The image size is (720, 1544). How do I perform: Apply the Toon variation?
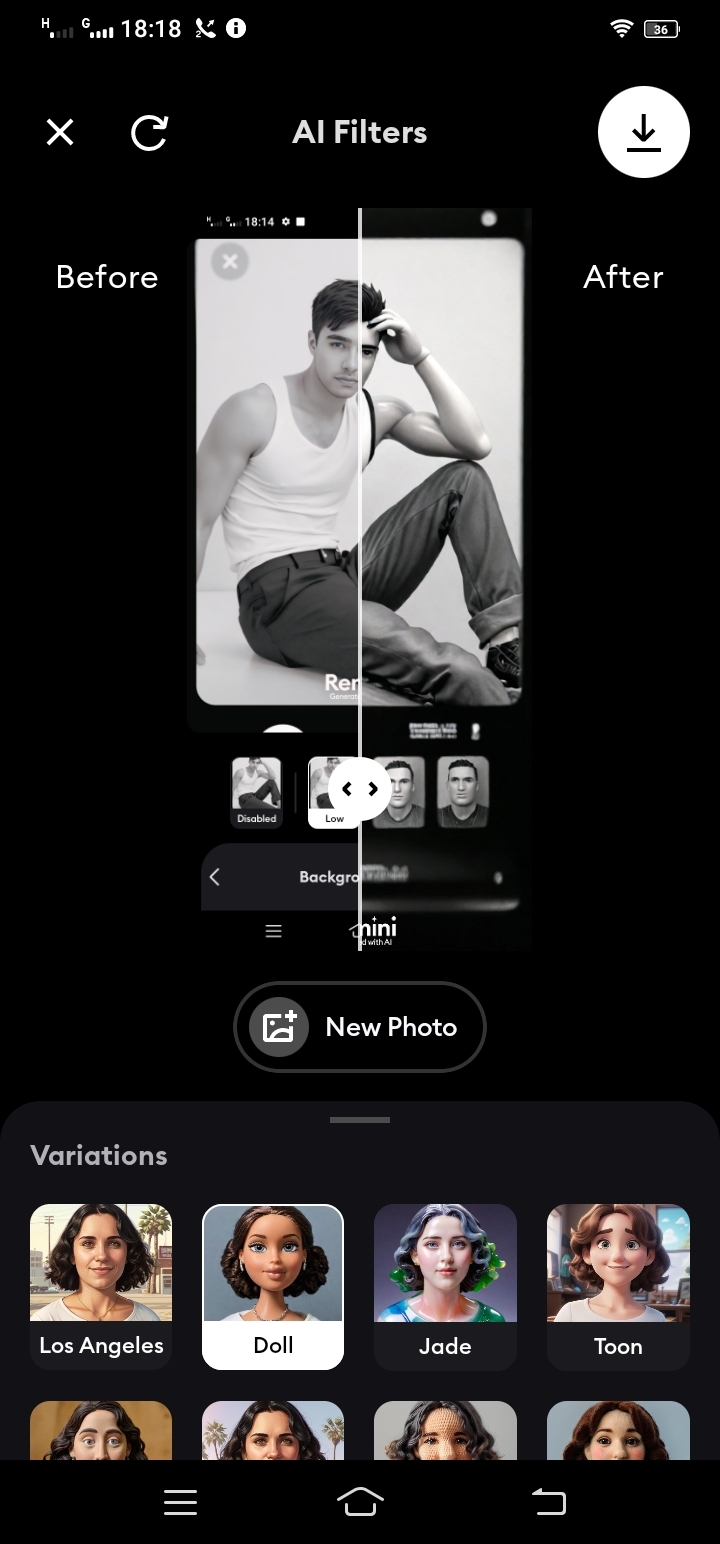pyautogui.click(x=618, y=1287)
